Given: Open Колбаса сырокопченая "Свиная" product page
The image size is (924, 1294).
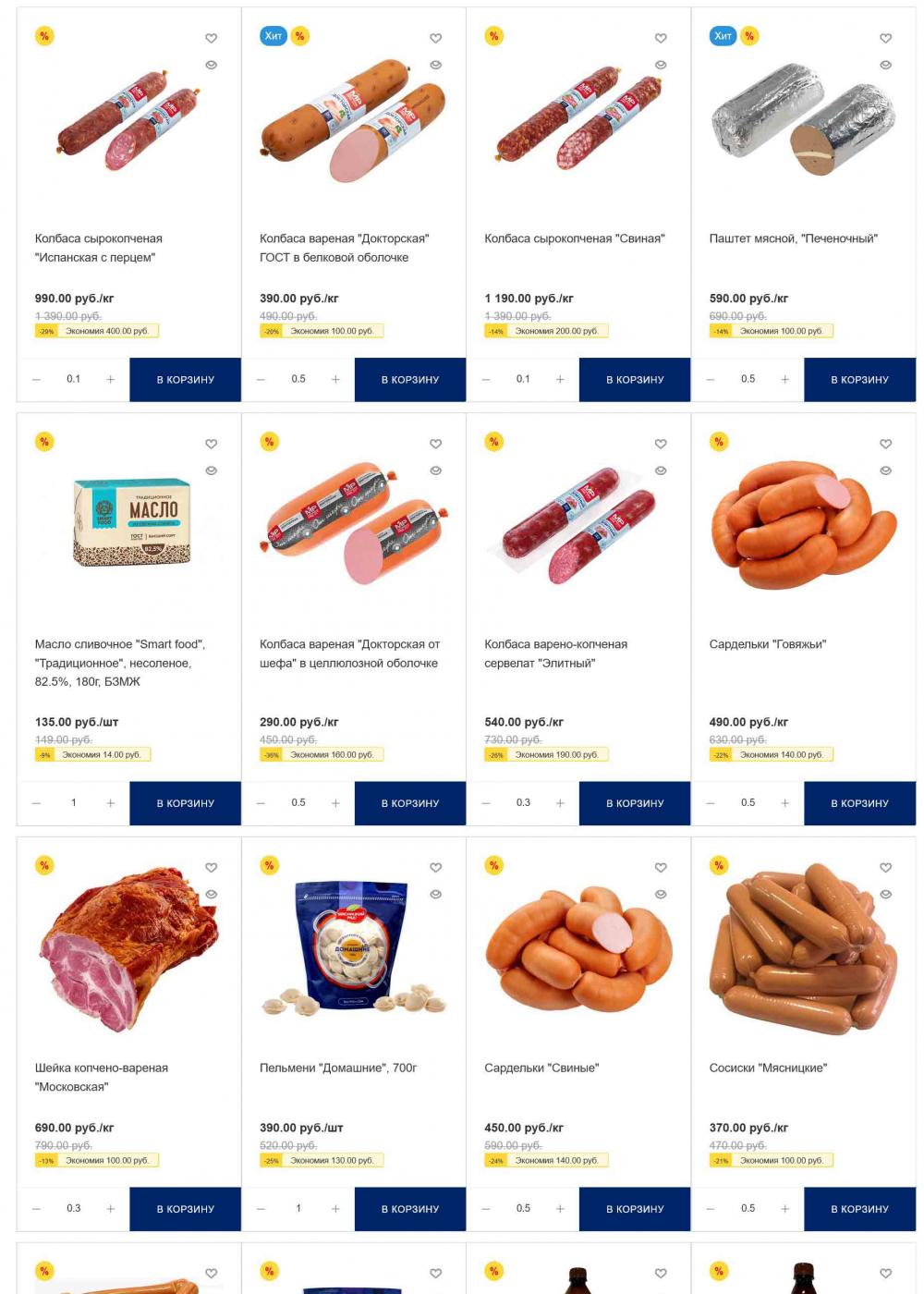Looking at the screenshot, I should (574, 238).
